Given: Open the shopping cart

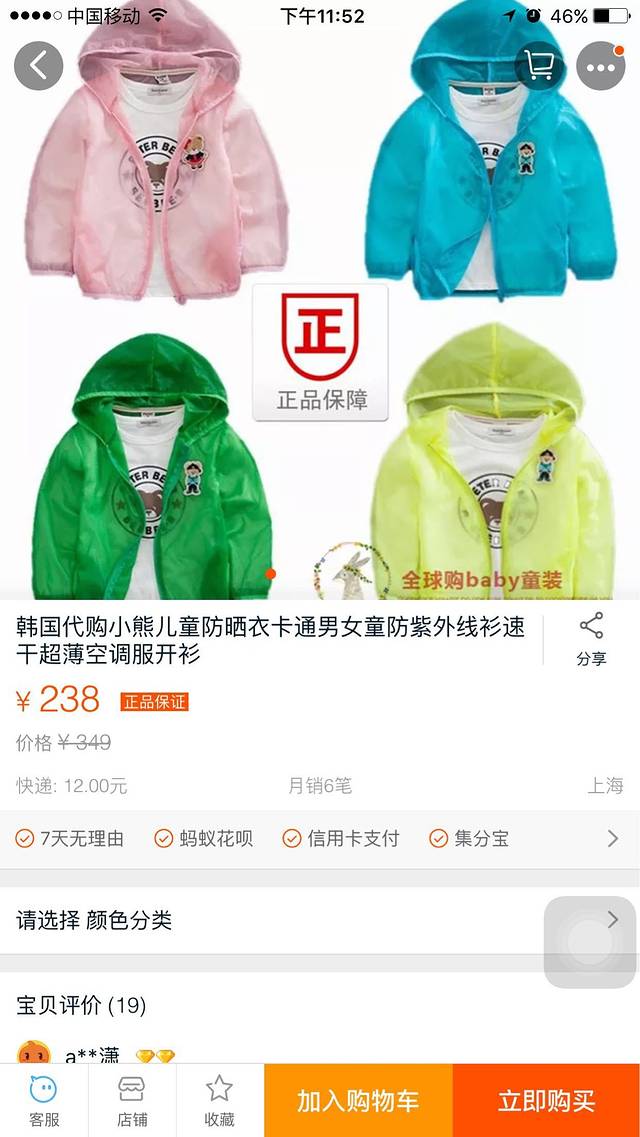Looking at the screenshot, I should [x=540, y=66].
